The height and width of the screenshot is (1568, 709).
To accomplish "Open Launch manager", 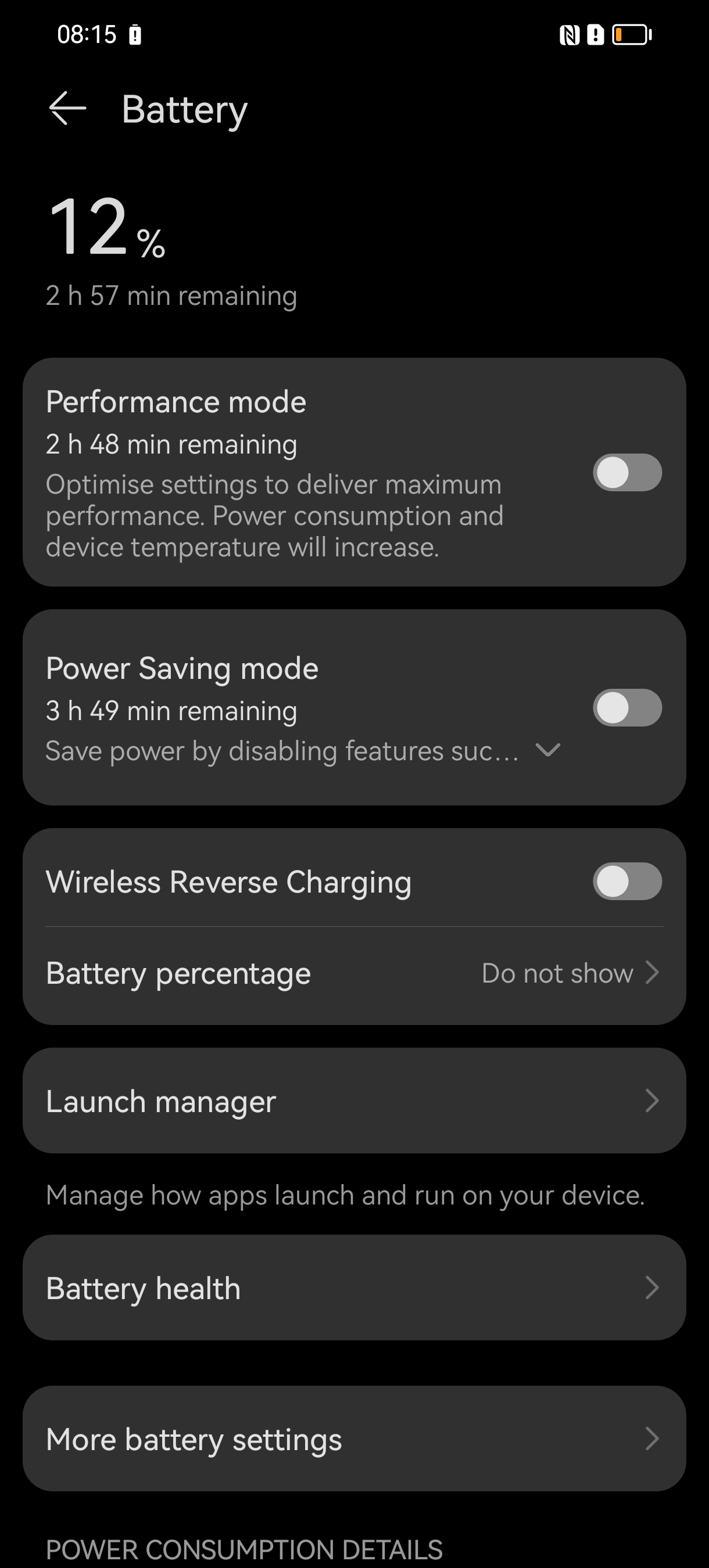I will [x=354, y=1101].
